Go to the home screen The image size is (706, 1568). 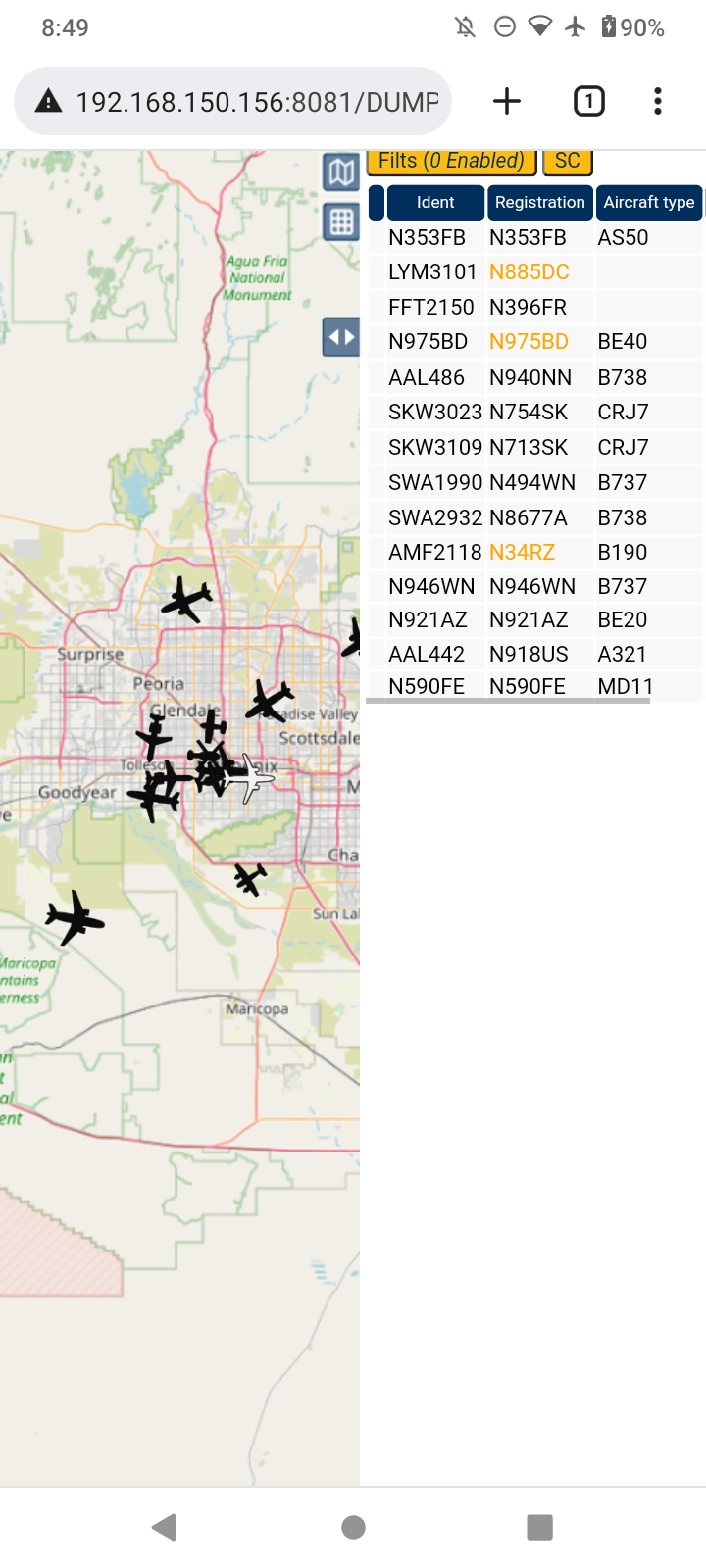tap(353, 1527)
